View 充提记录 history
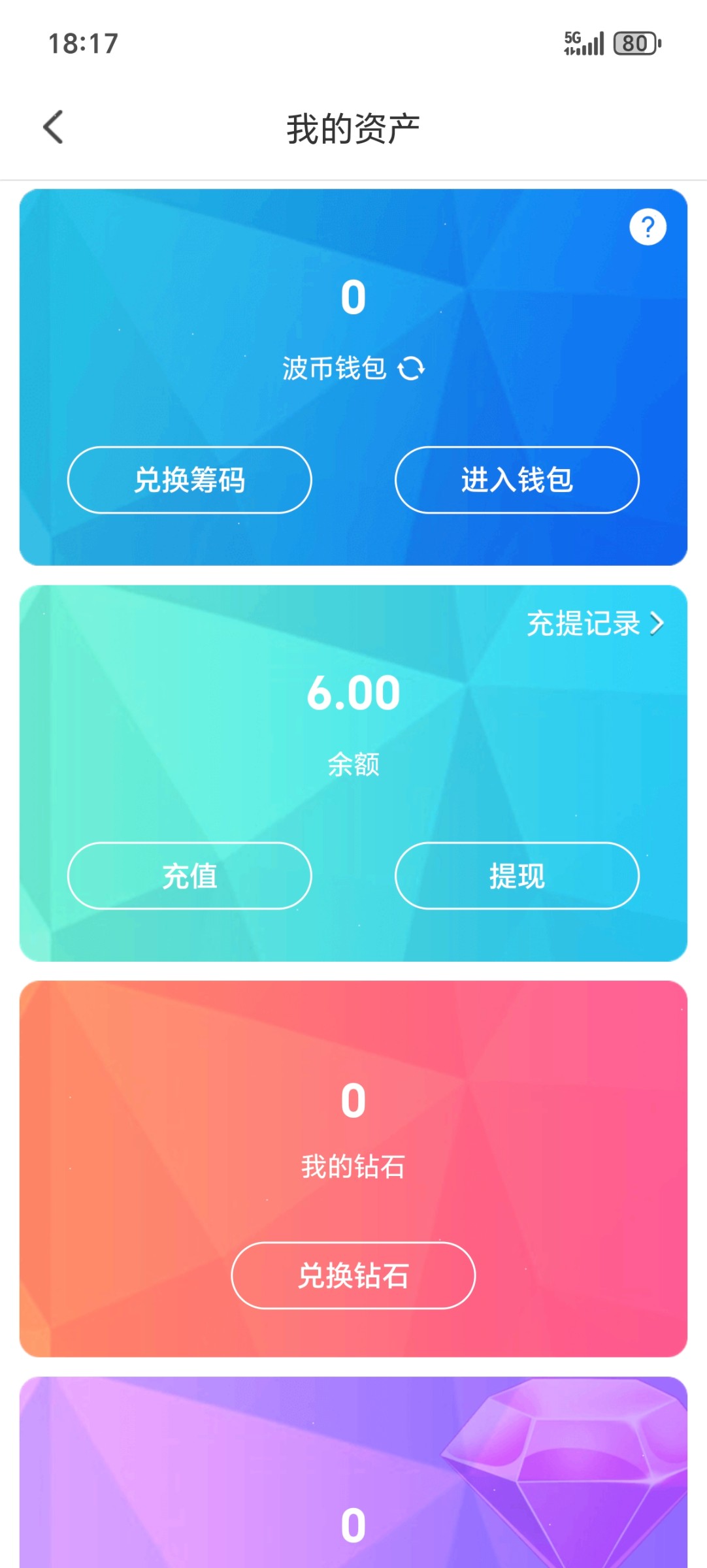 click(595, 623)
